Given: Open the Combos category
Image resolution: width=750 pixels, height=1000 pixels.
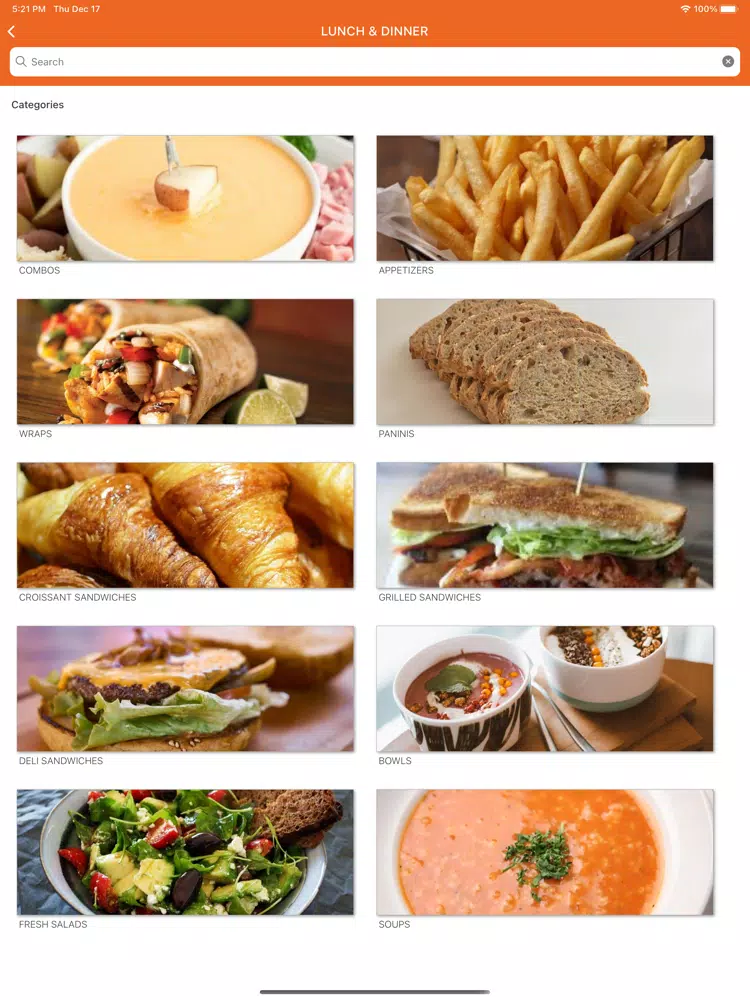Looking at the screenshot, I should [x=185, y=198].
